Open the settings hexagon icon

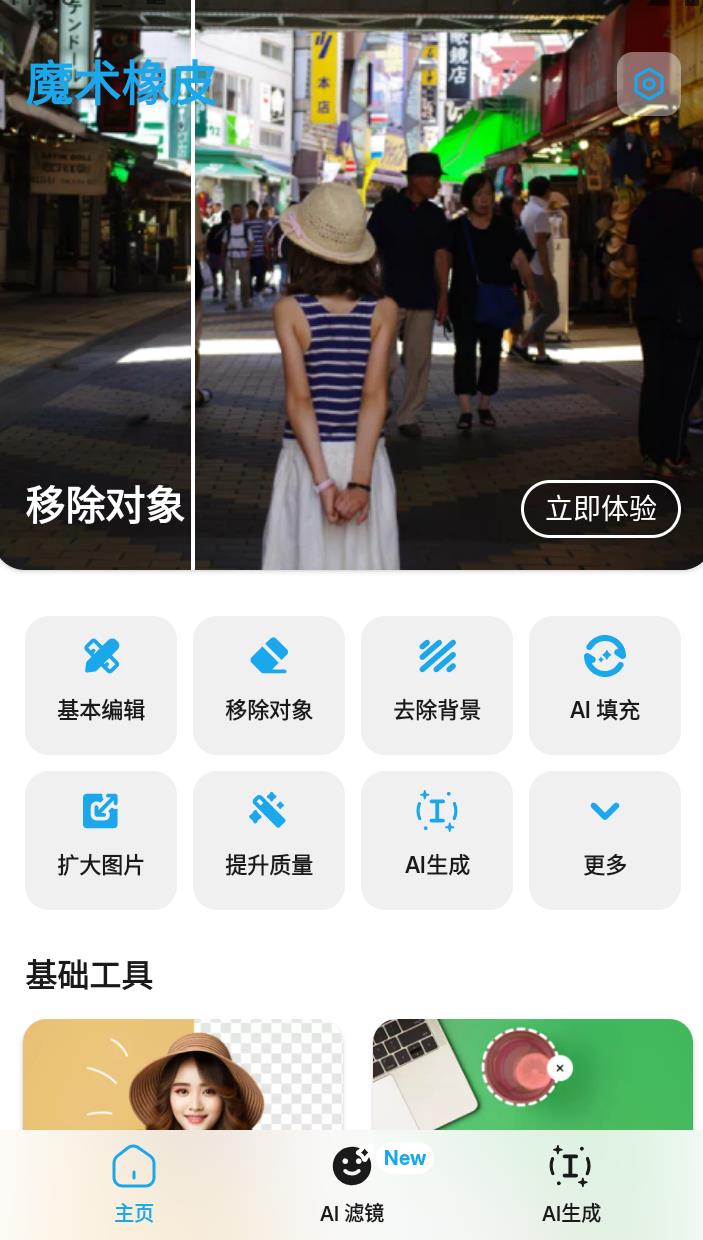point(649,84)
